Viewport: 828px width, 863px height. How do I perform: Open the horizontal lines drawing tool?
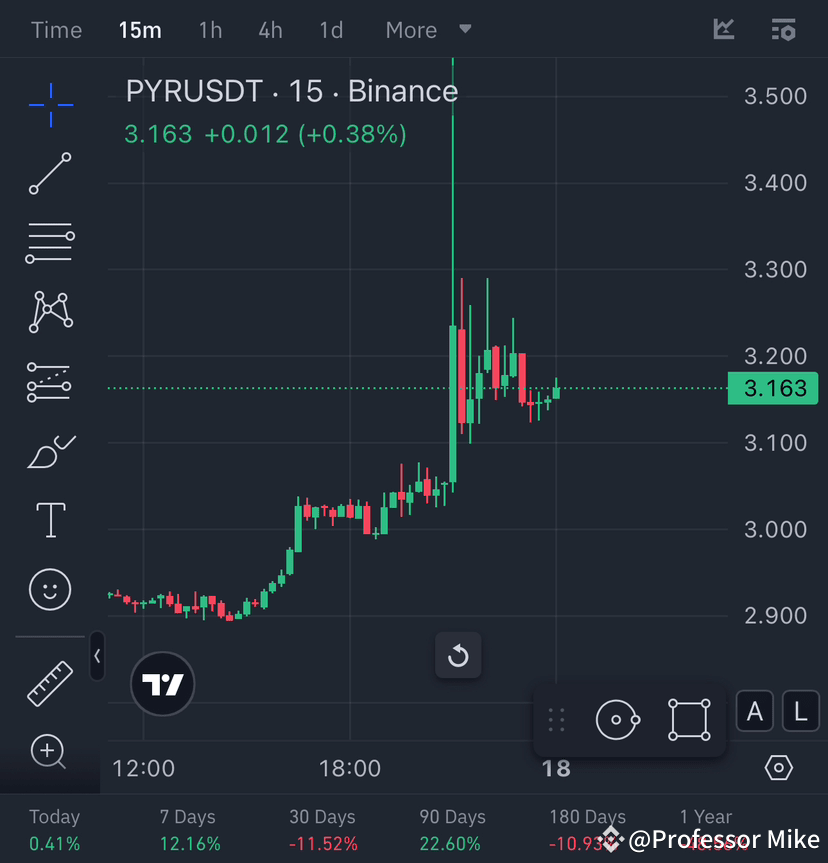click(50, 242)
